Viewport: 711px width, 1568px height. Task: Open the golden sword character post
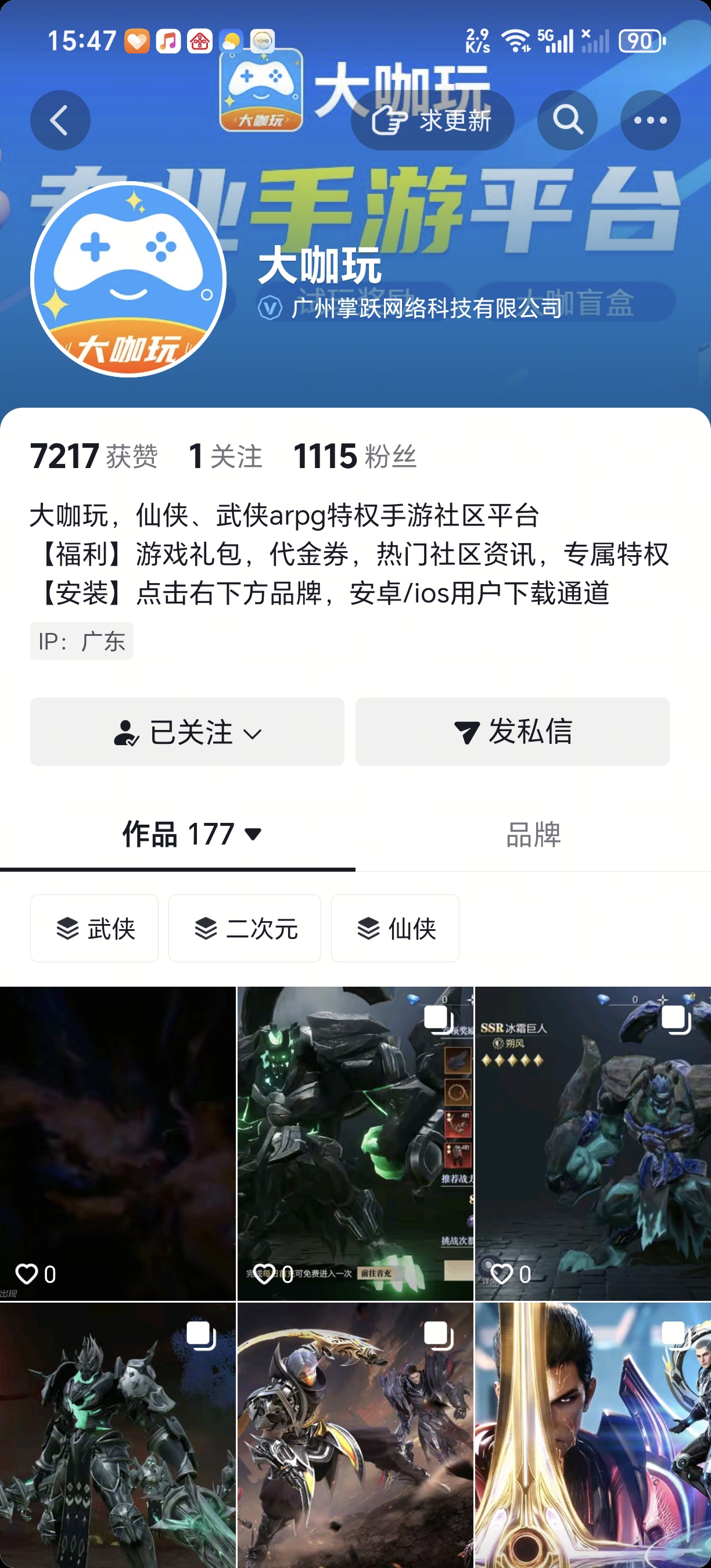click(593, 1436)
